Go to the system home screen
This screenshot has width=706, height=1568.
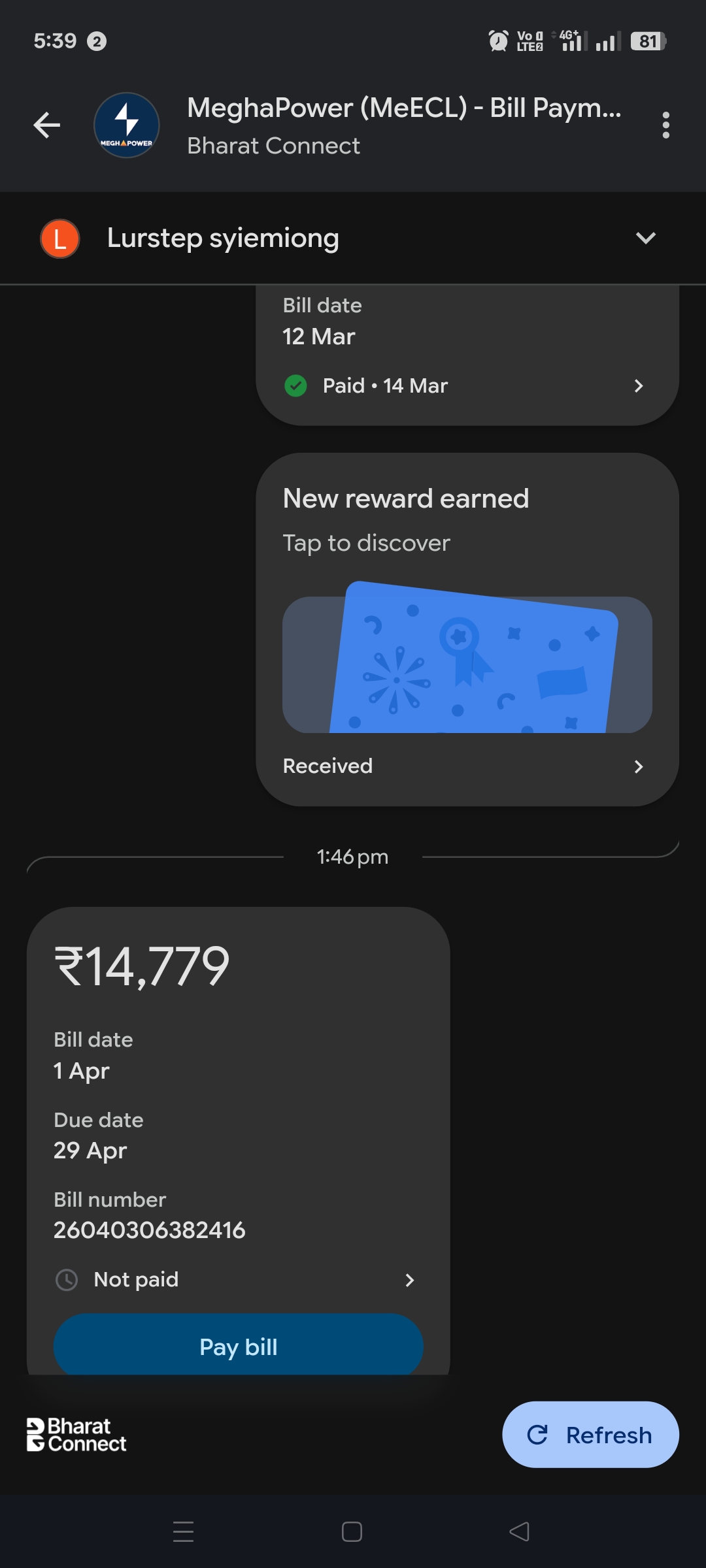352,1531
